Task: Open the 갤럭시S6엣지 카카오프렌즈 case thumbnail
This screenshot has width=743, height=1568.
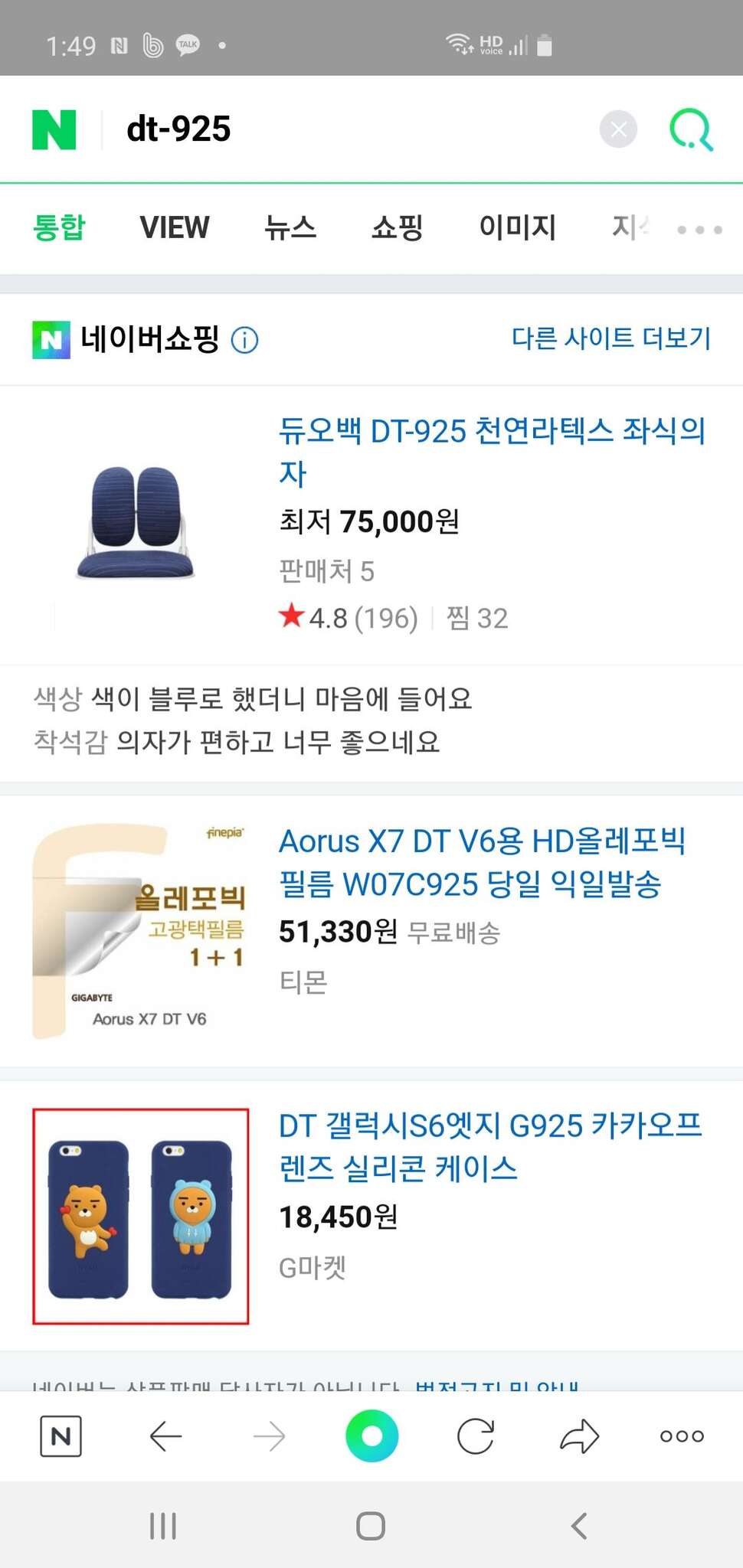Action: [141, 1216]
